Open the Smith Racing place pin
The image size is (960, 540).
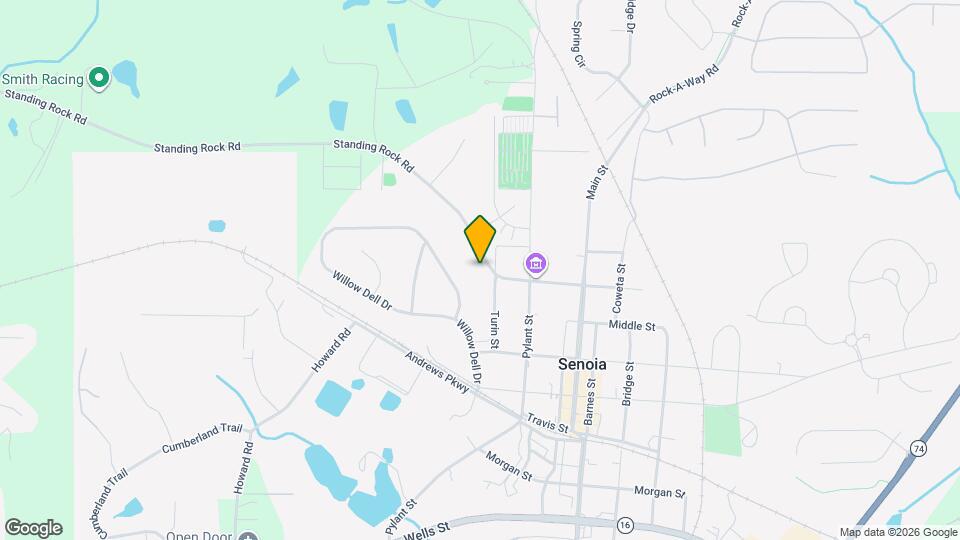pyautogui.click(x=98, y=77)
